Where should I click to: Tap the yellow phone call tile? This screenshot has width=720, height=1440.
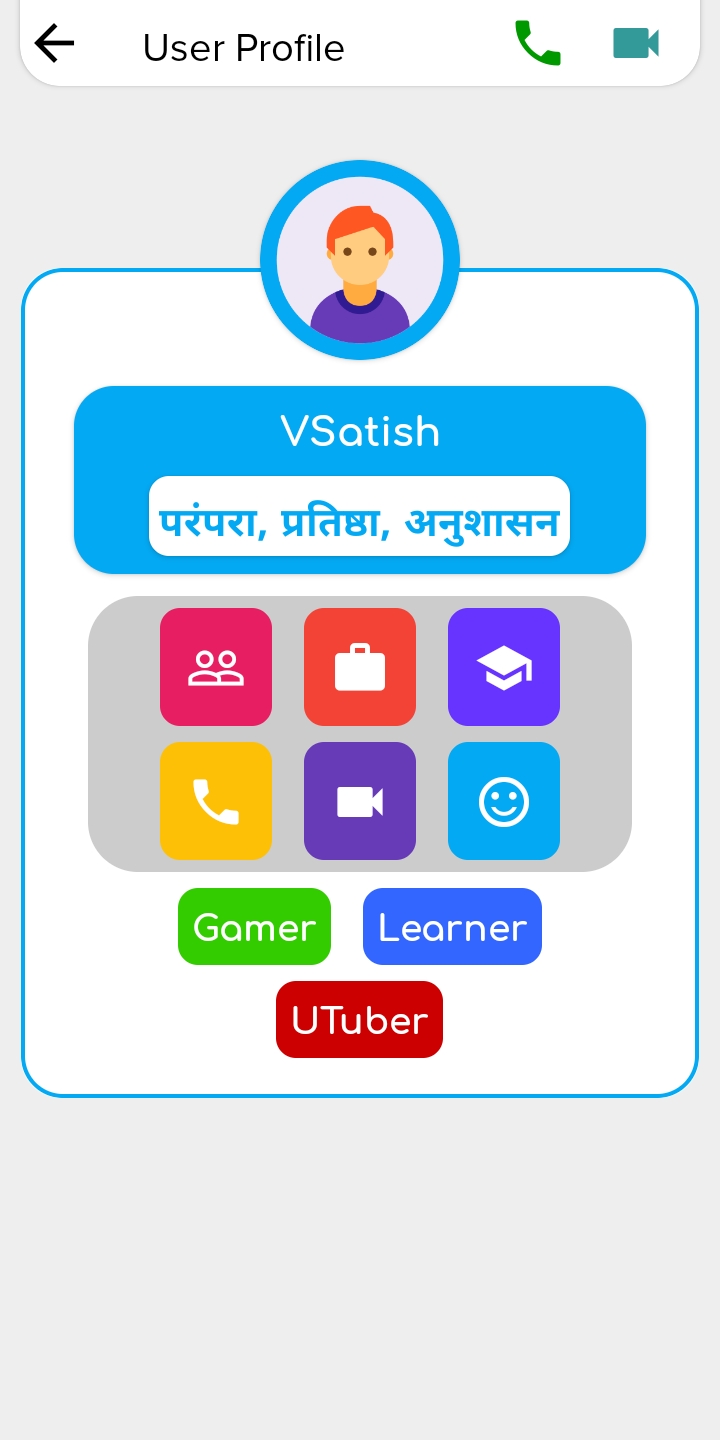click(x=216, y=801)
